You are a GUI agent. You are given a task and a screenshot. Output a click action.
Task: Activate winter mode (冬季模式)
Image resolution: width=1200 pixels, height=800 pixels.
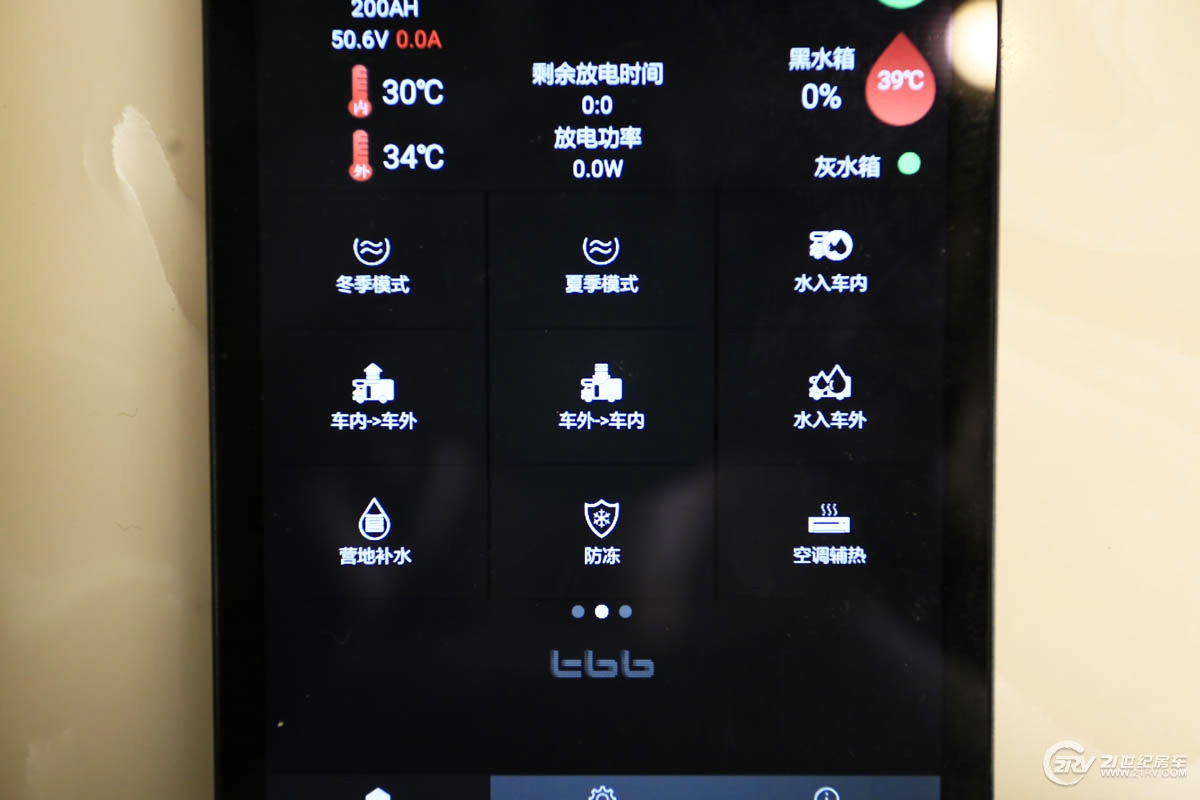tap(373, 264)
